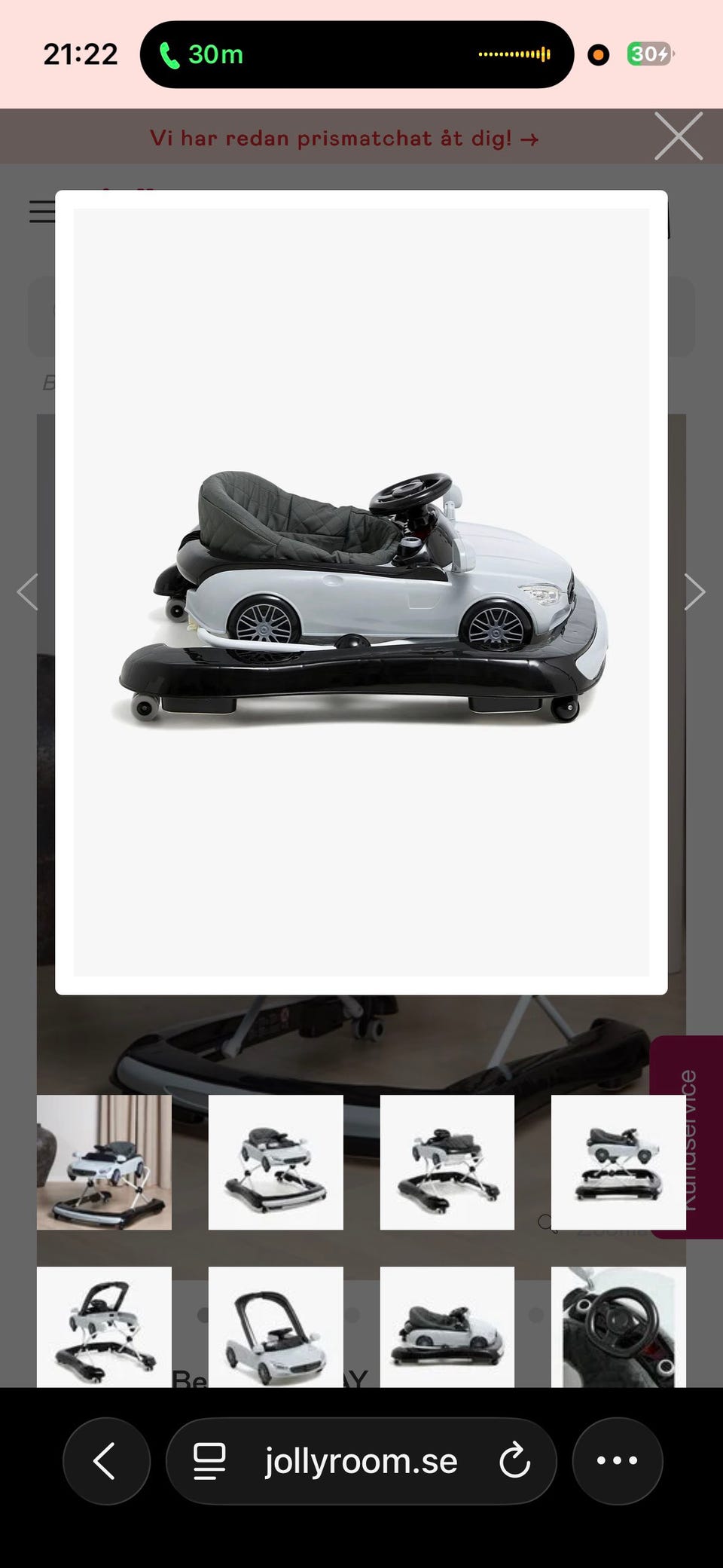Open the browser's more options menu
This screenshot has height=1568, width=723.
tap(618, 1461)
